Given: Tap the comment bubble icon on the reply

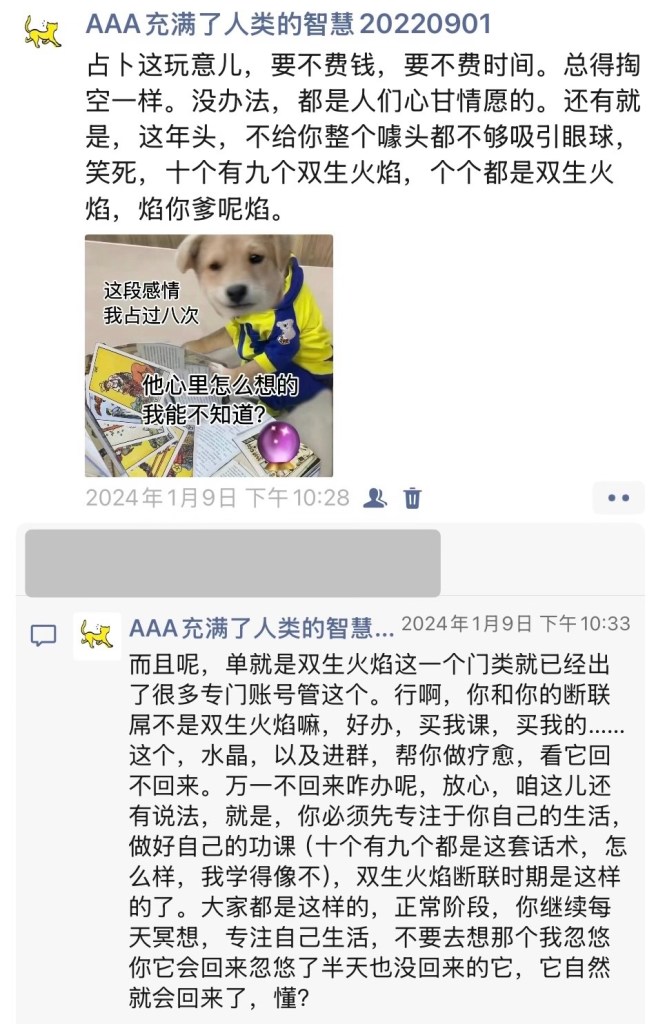Looking at the screenshot, I should [x=43, y=635].
